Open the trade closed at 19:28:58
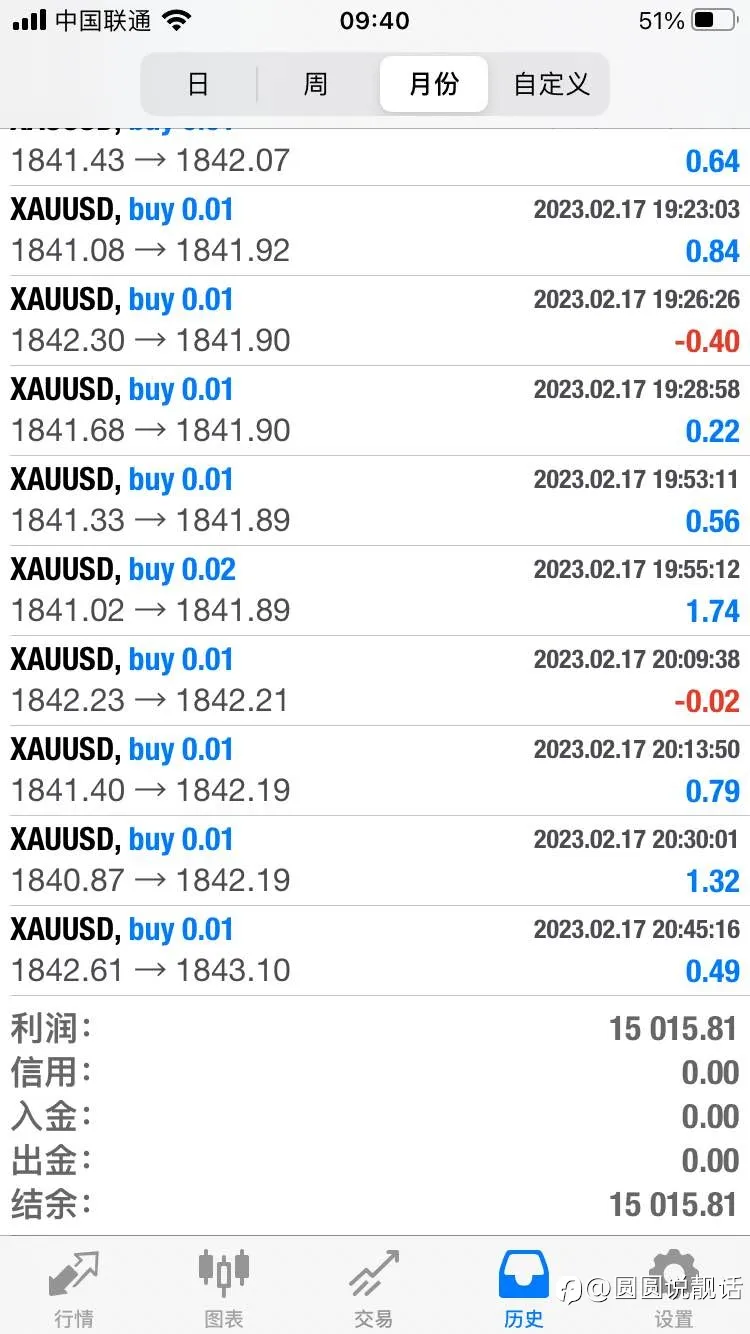This screenshot has height=1334, width=750. click(375, 411)
